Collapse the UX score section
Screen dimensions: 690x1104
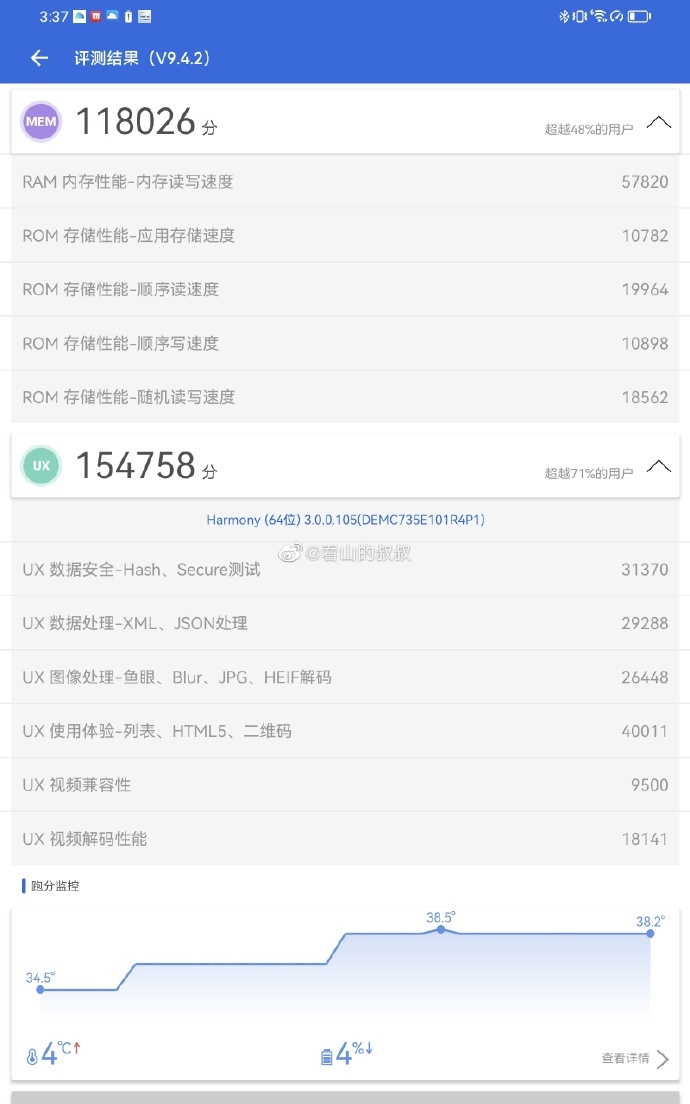point(658,465)
